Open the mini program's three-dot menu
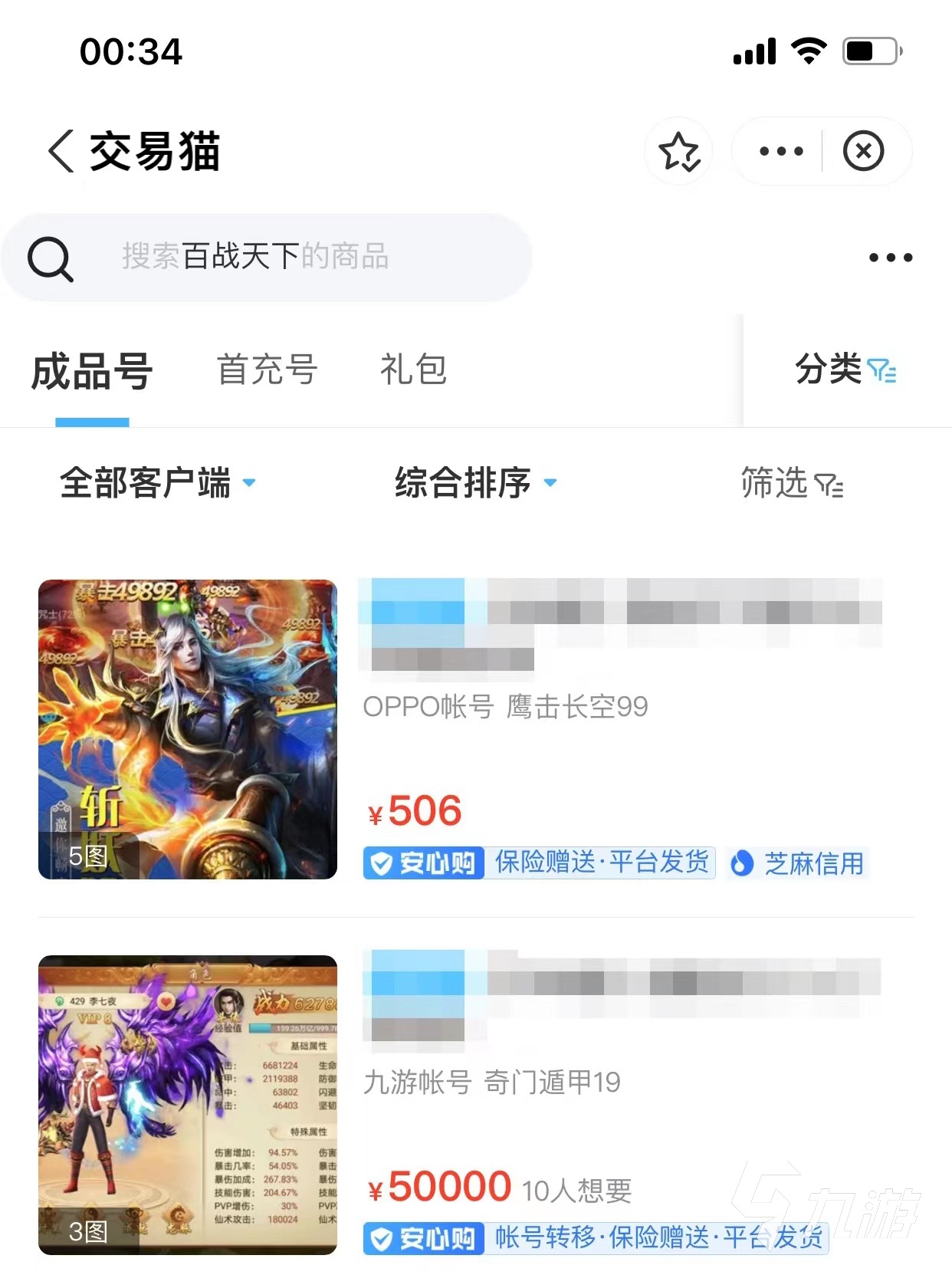This screenshot has width=952, height=1275. point(780,151)
